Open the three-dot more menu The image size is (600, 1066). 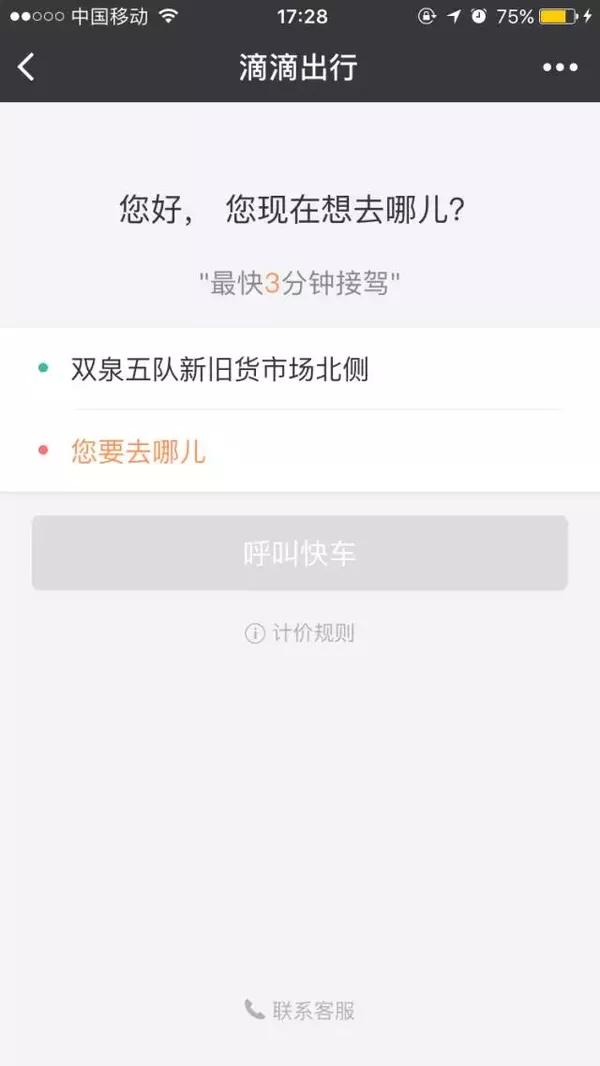pos(560,67)
